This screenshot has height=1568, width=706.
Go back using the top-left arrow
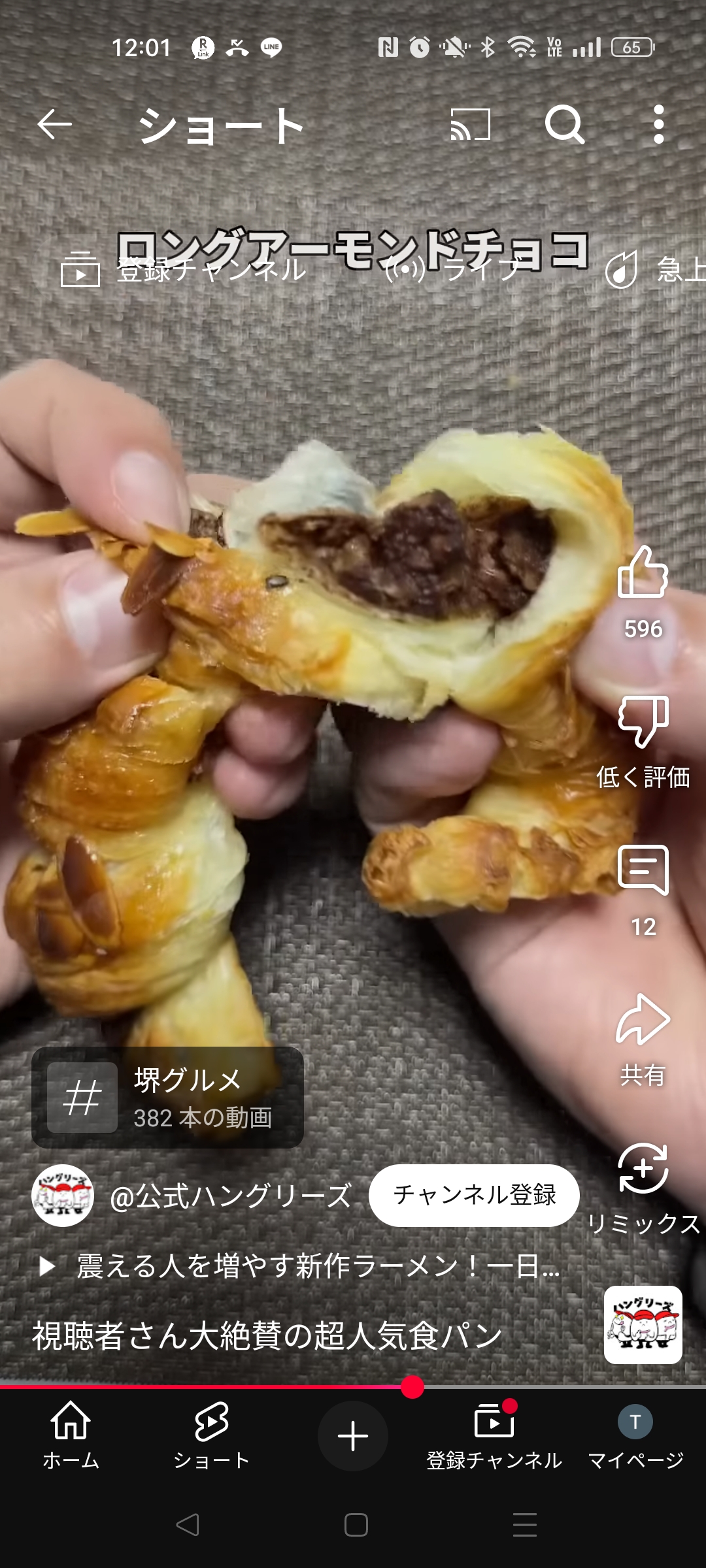[x=54, y=124]
